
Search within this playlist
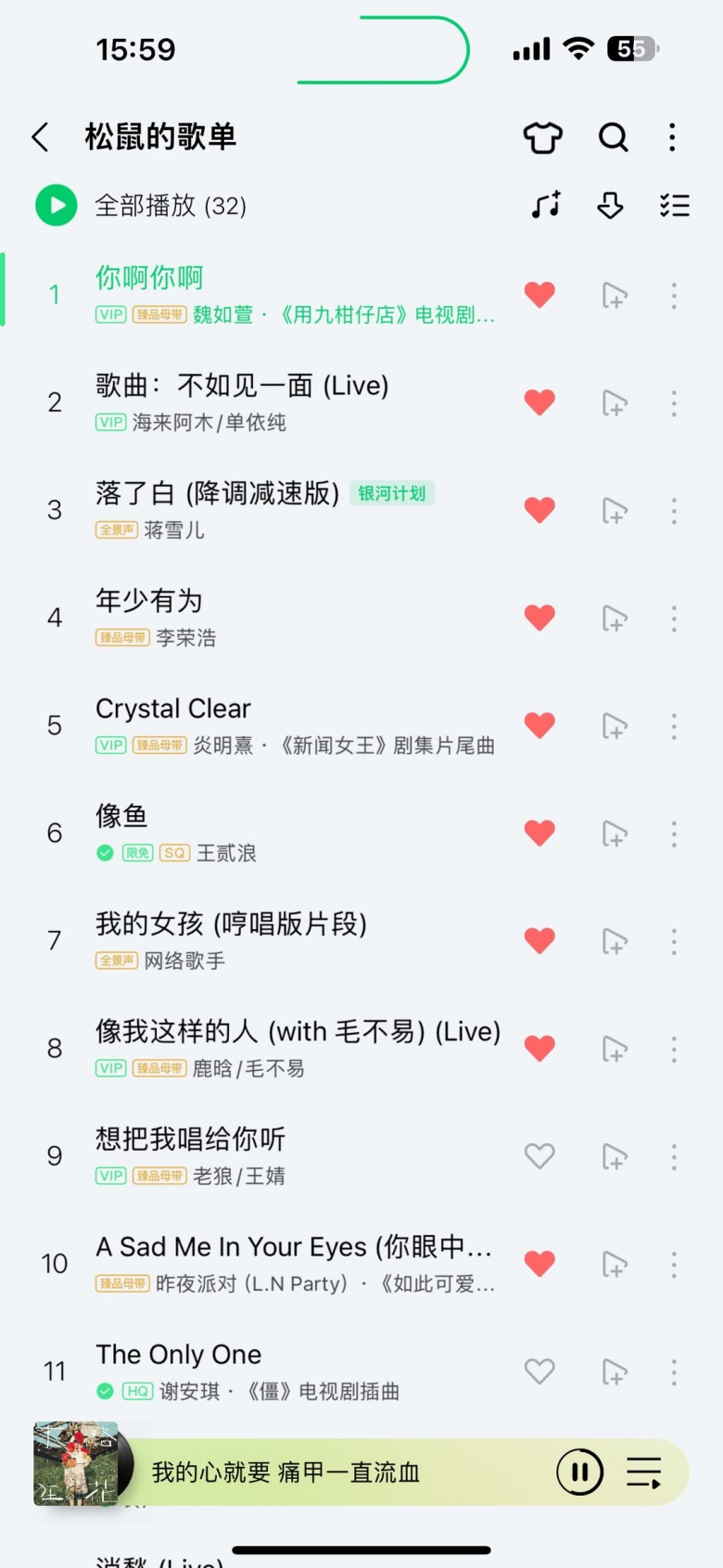tap(613, 137)
